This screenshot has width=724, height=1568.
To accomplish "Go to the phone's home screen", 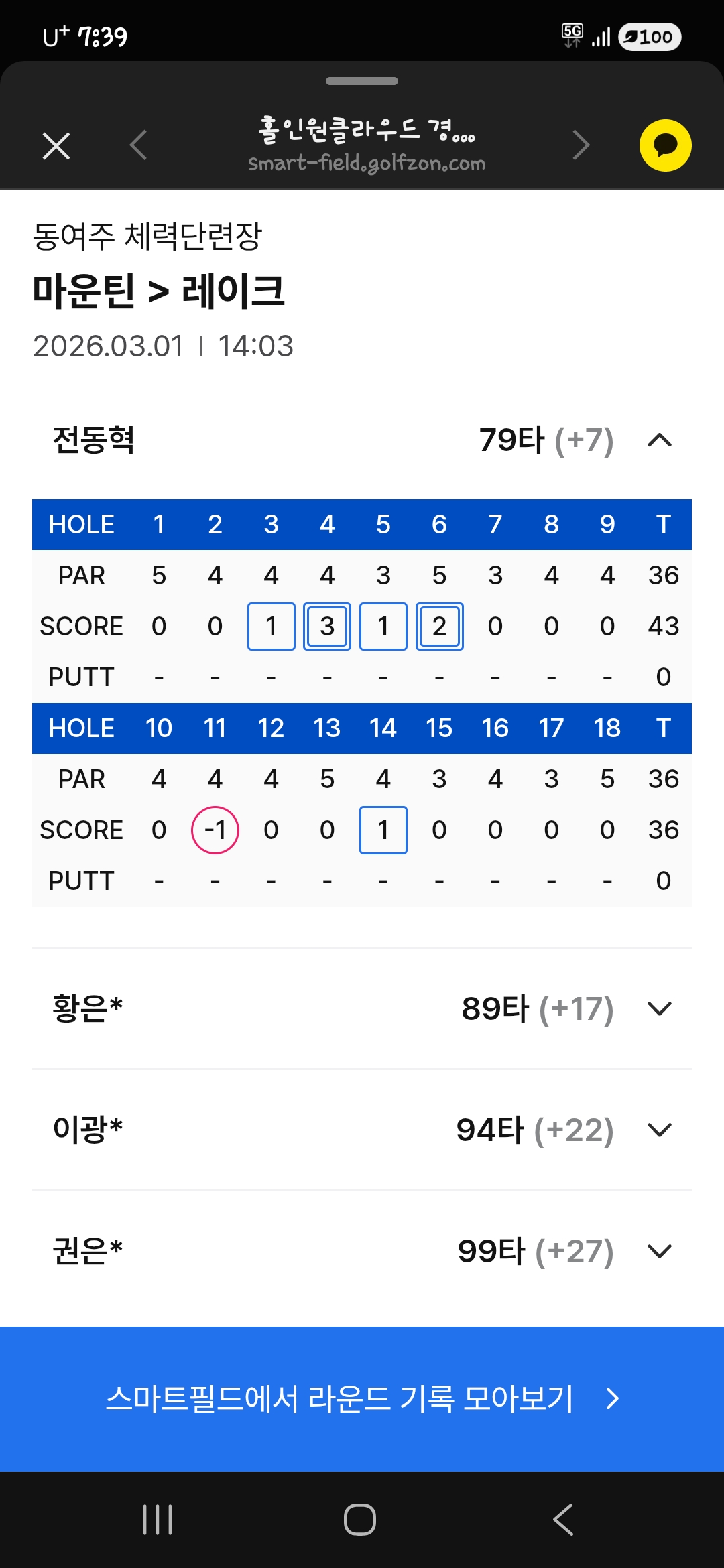I will coord(360,1519).
